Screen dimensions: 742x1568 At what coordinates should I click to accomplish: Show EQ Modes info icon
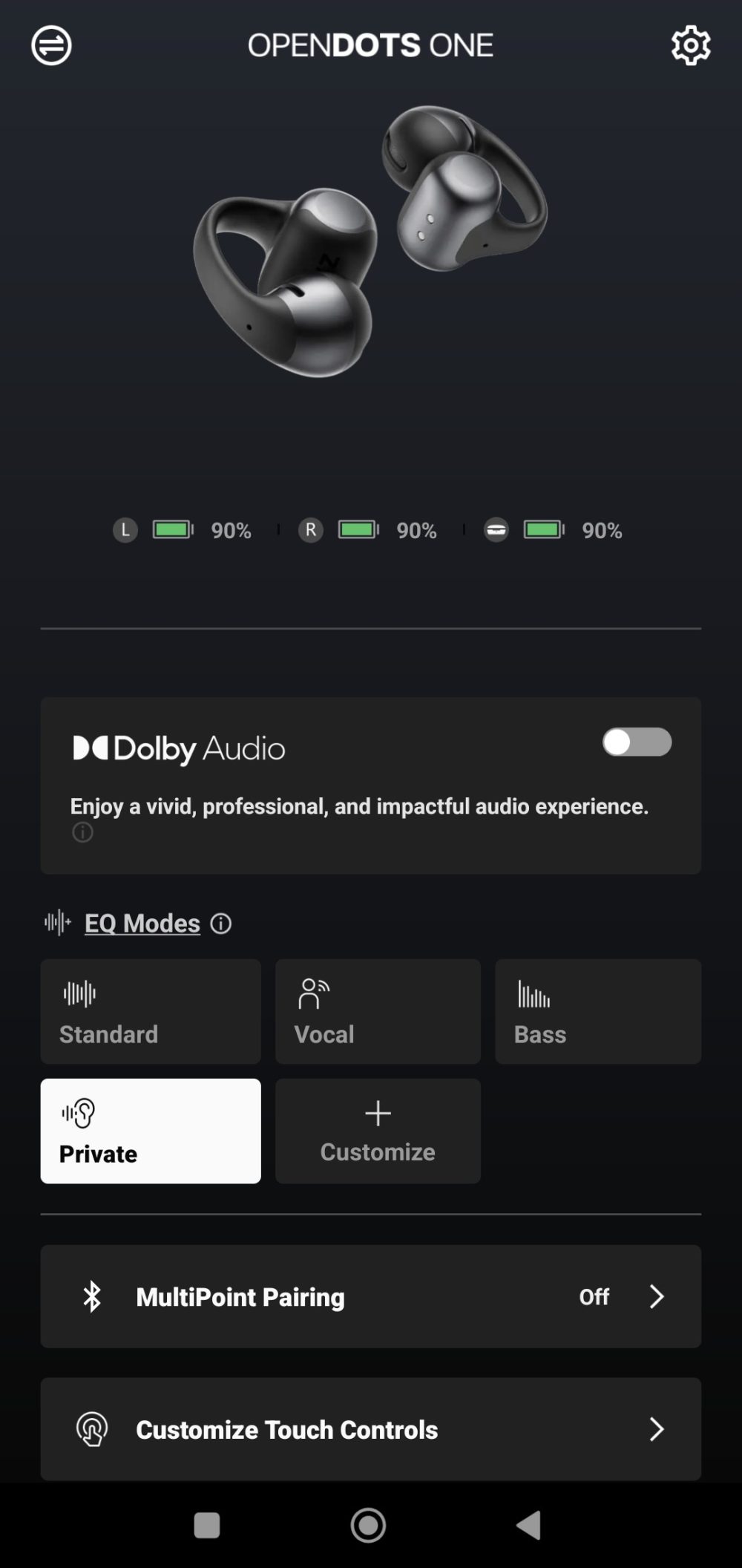pyautogui.click(x=221, y=924)
